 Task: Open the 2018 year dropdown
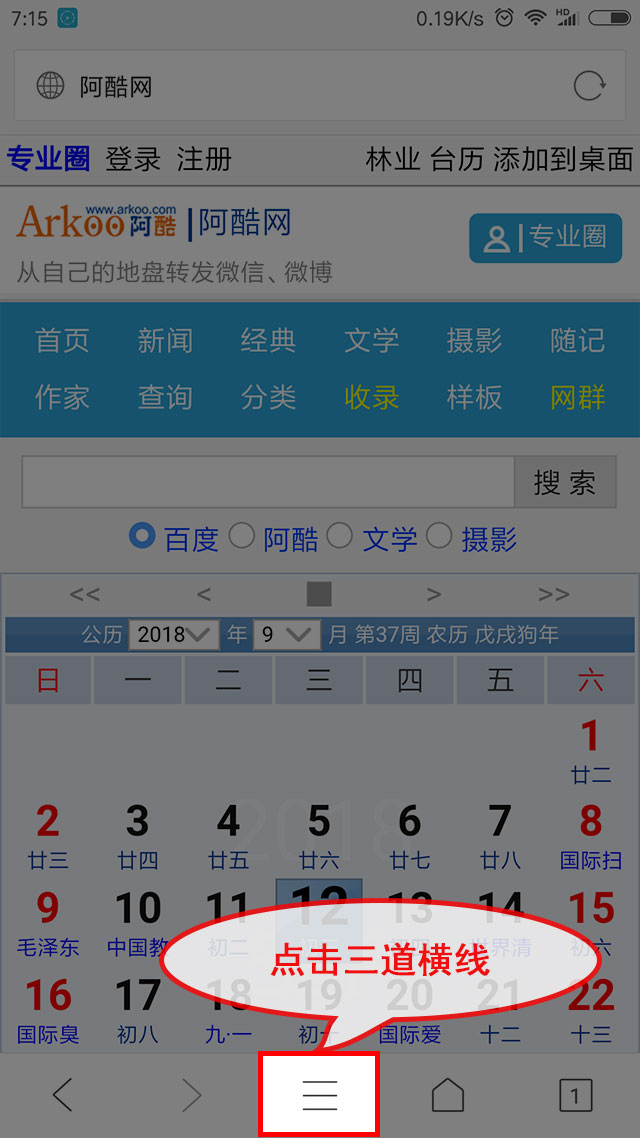(174, 634)
